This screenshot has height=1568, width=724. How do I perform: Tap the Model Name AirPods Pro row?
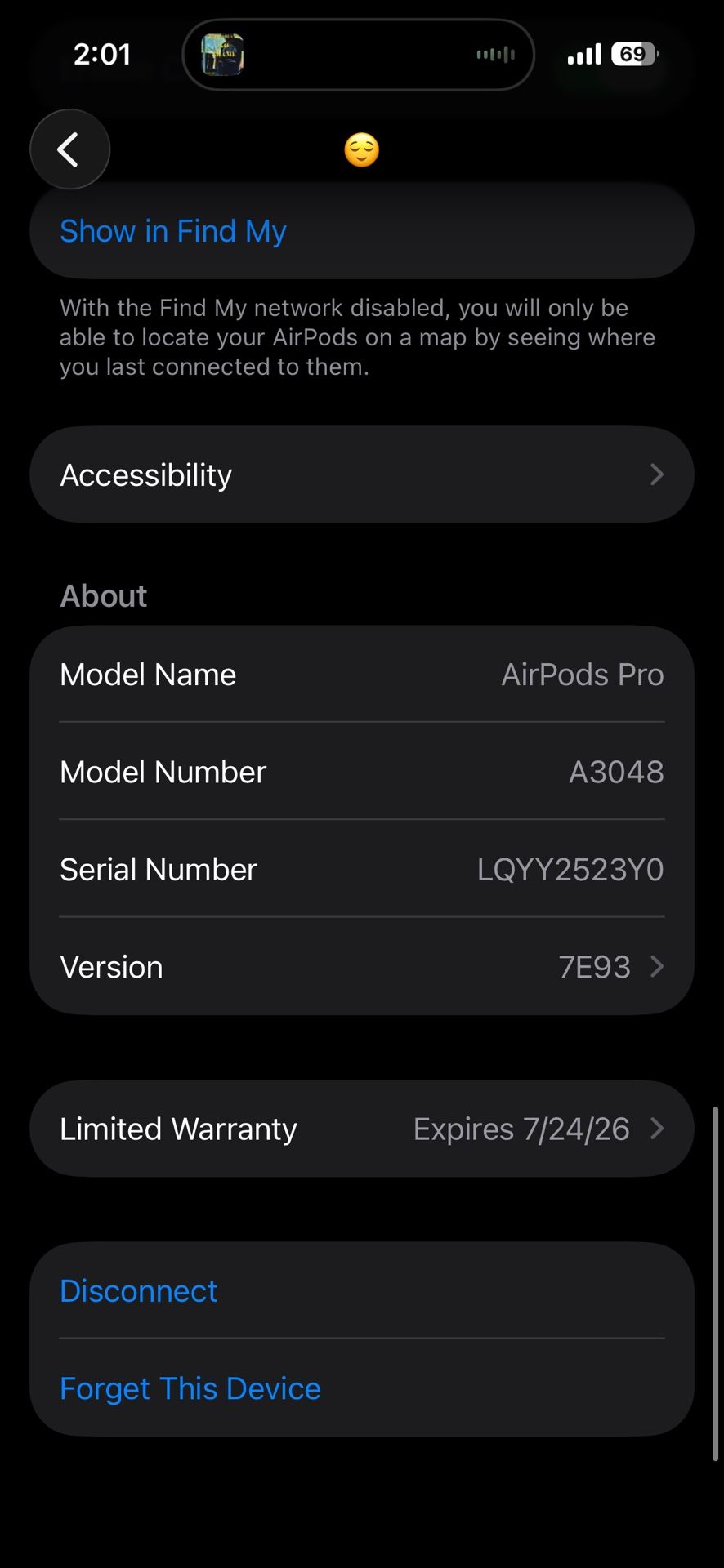point(360,674)
